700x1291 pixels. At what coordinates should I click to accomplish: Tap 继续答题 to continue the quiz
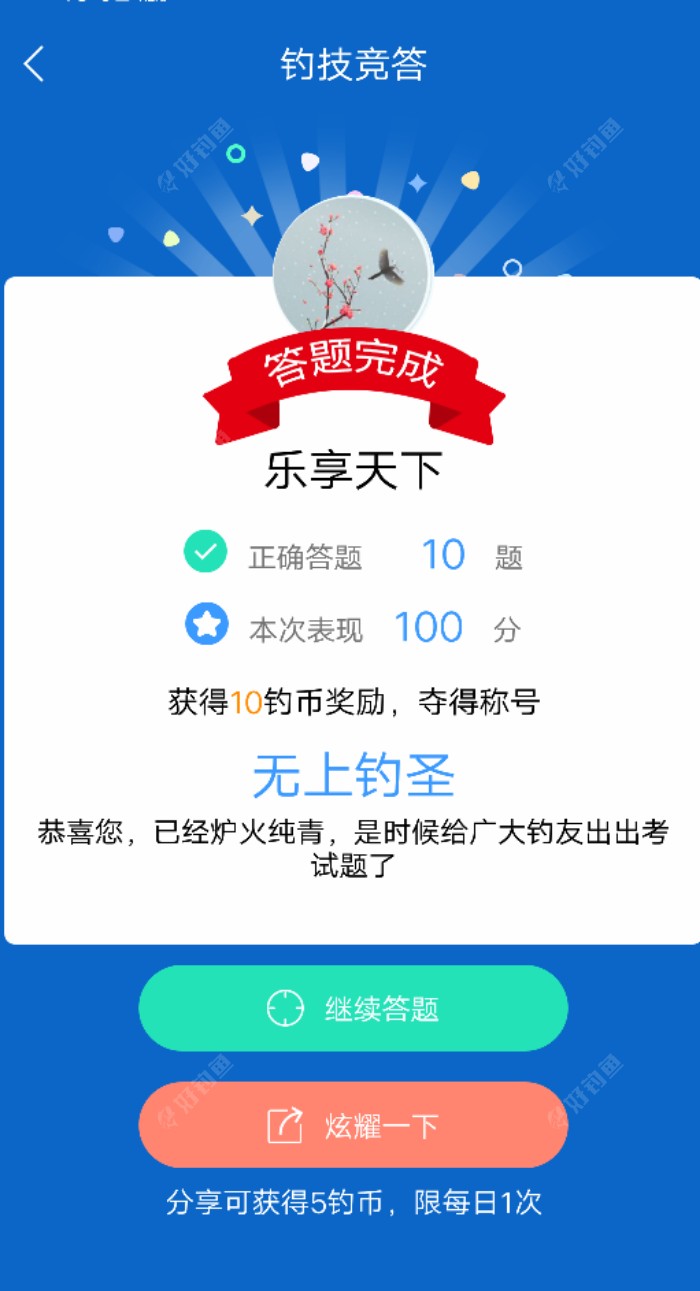click(x=353, y=1008)
